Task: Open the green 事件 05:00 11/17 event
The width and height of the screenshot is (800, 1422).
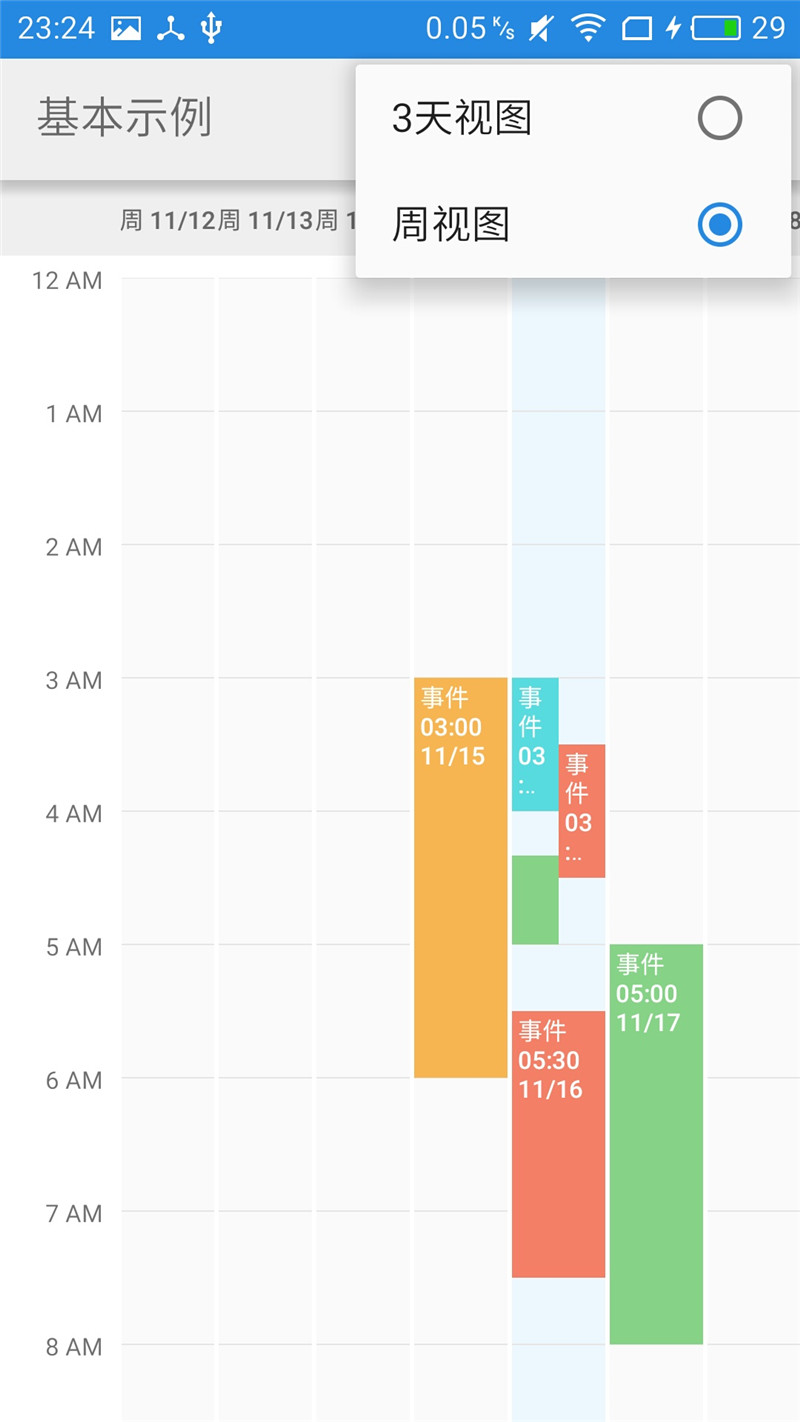Action: pyautogui.click(x=656, y=1143)
